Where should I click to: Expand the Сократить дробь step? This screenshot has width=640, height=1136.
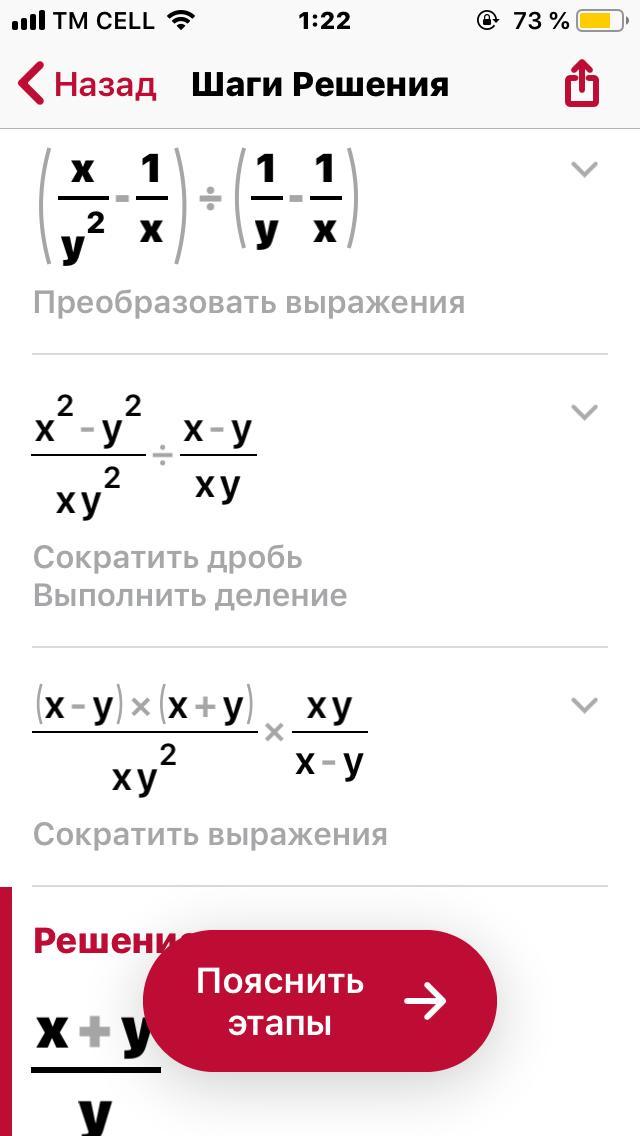point(583,411)
